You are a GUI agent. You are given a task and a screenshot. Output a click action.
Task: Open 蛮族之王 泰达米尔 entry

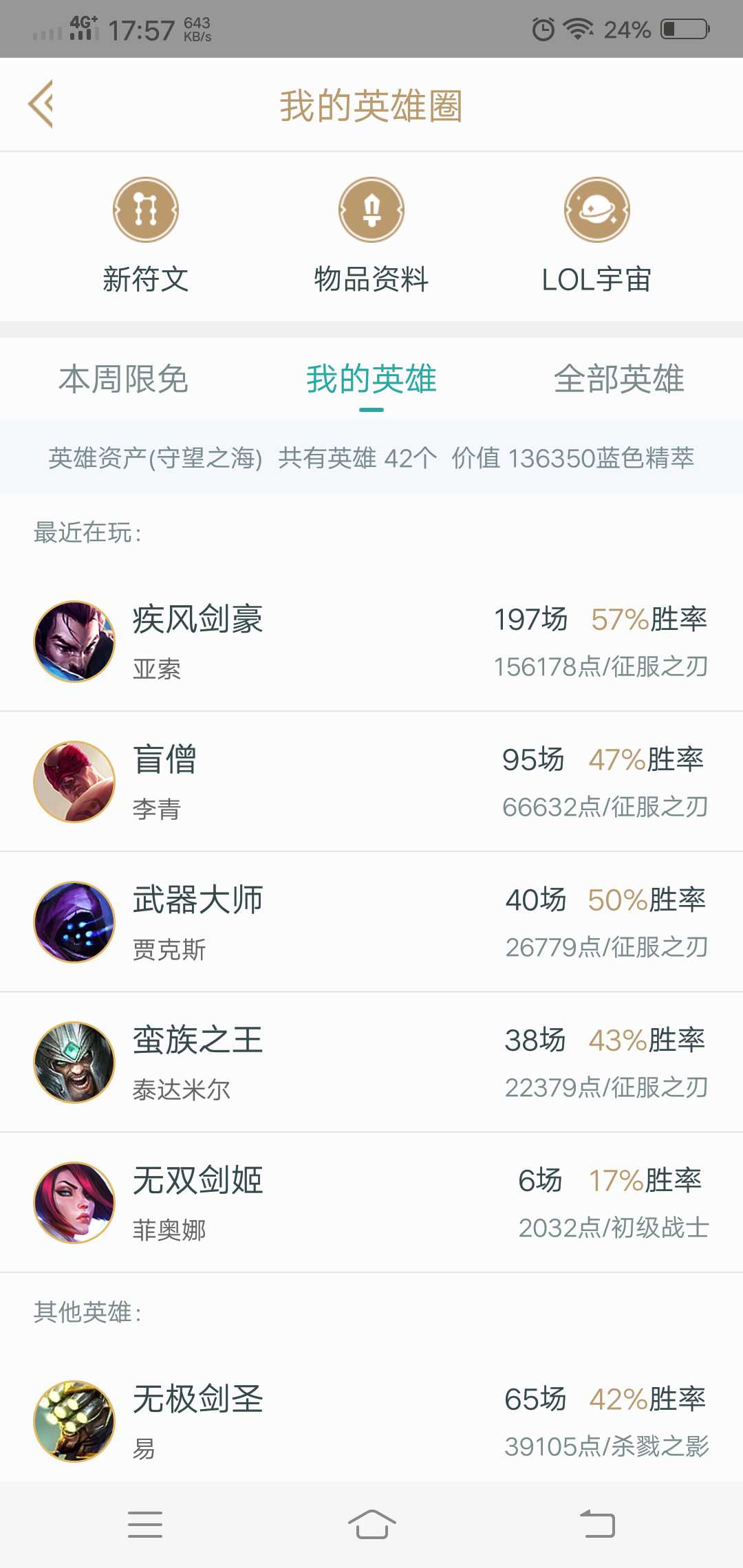pos(371,1063)
